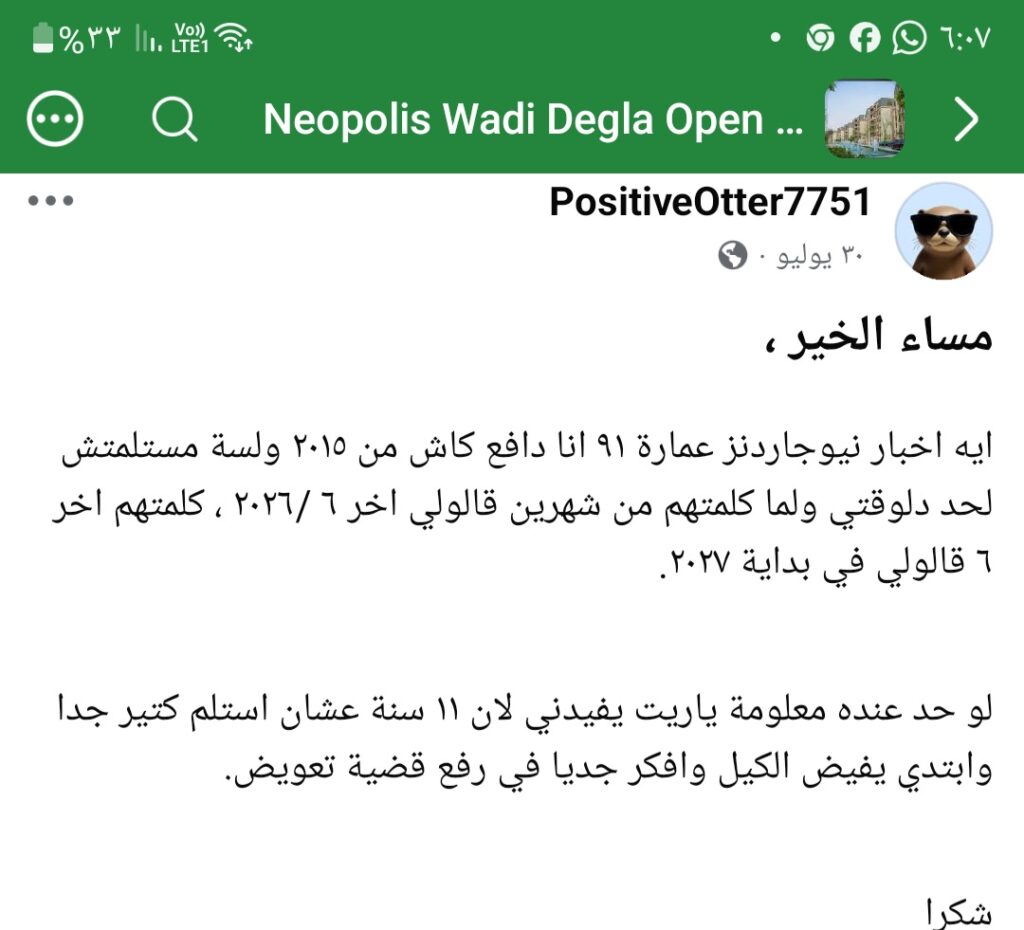View the otter avatar profile picture
1024x930 pixels.
point(943,231)
